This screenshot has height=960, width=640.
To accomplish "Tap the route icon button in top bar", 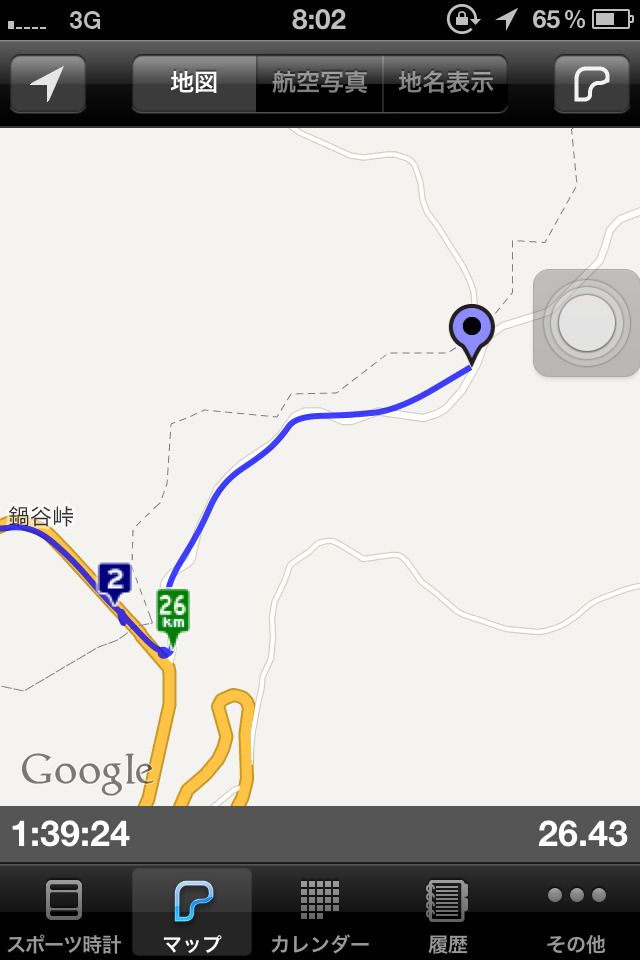I will (592, 84).
